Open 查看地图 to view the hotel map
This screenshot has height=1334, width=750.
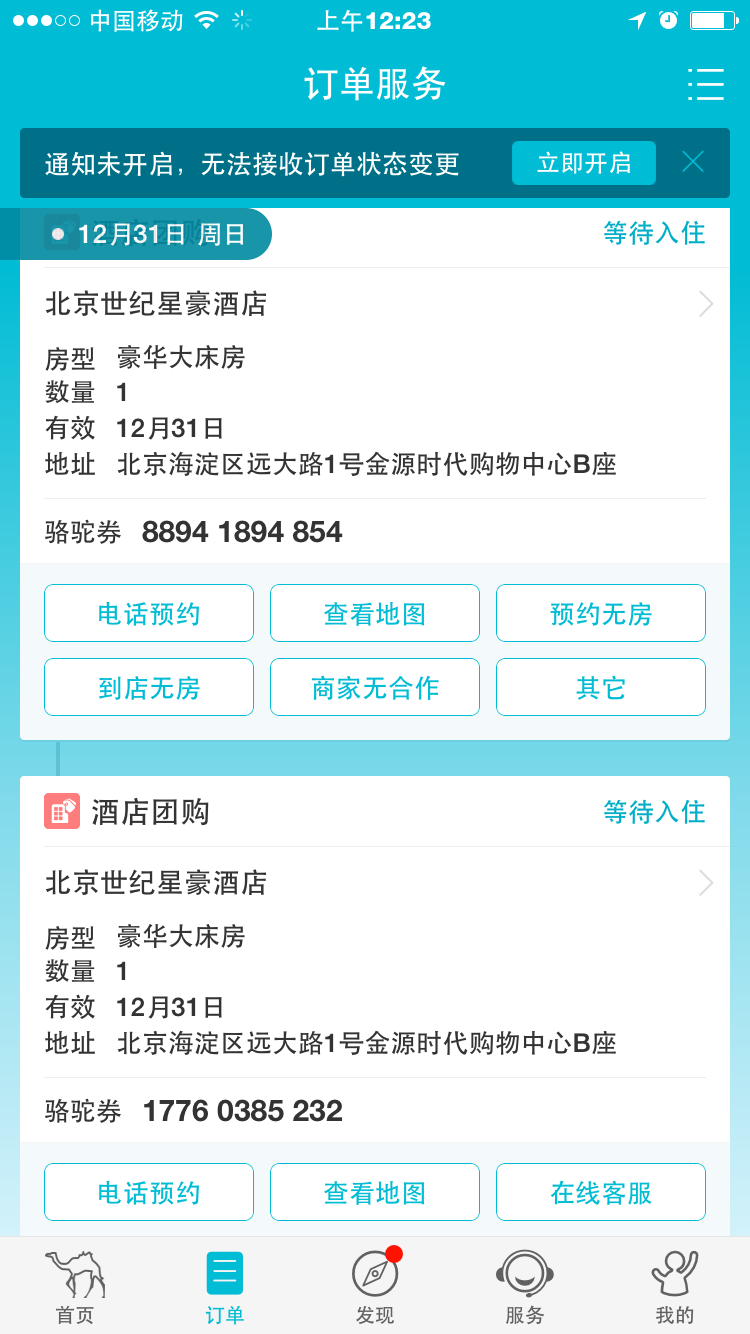(374, 612)
